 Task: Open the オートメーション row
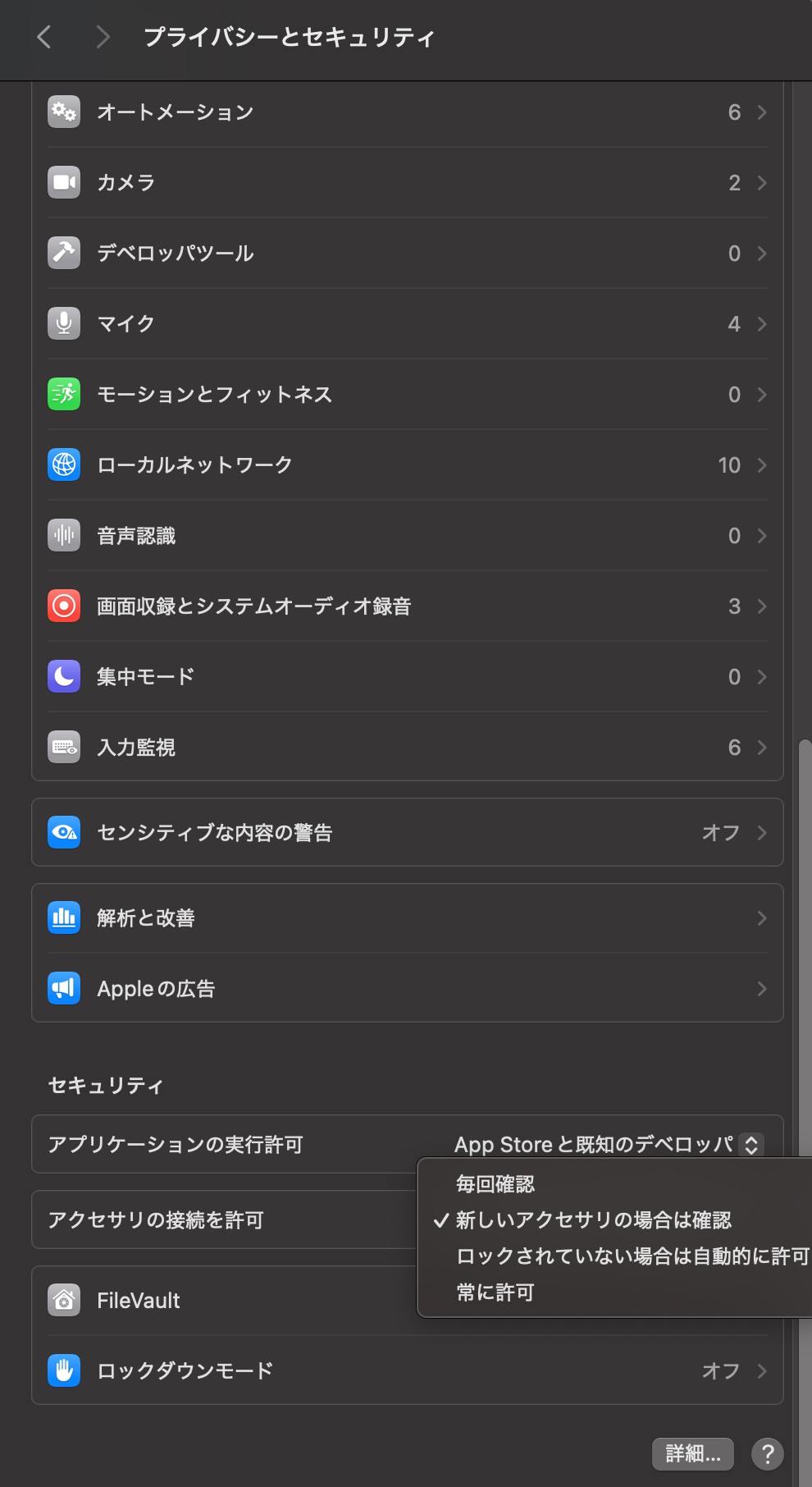(407, 112)
